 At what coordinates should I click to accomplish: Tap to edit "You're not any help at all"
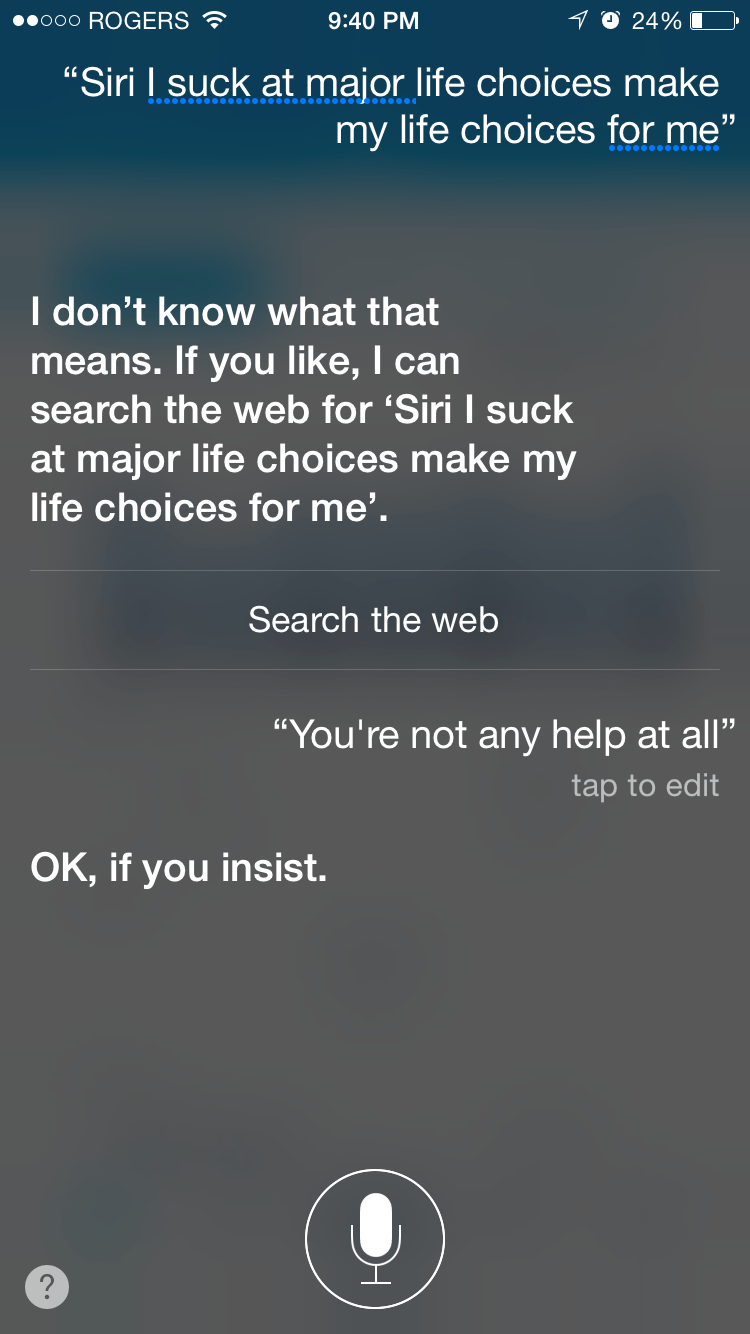tap(645, 785)
